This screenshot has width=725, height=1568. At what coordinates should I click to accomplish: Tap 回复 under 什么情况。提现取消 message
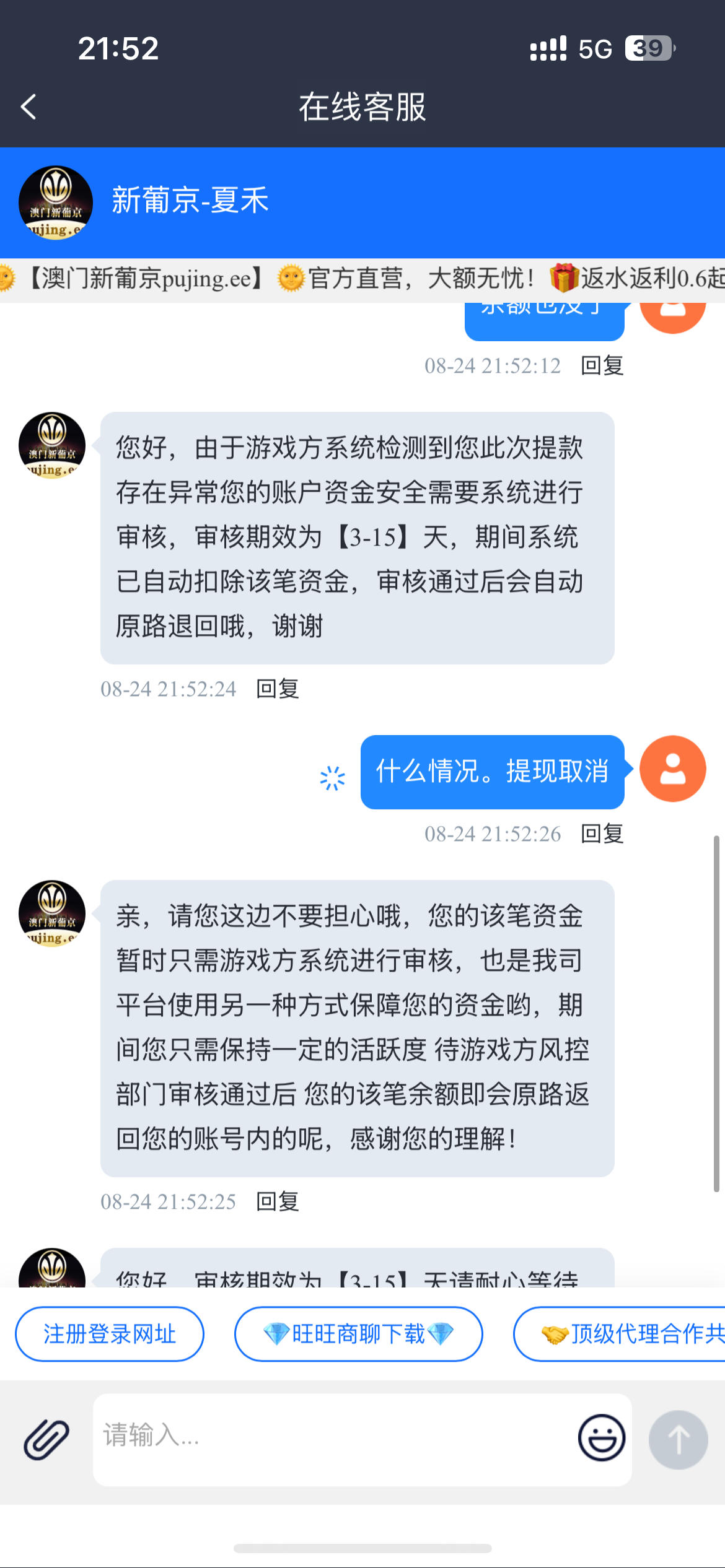coord(602,834)
